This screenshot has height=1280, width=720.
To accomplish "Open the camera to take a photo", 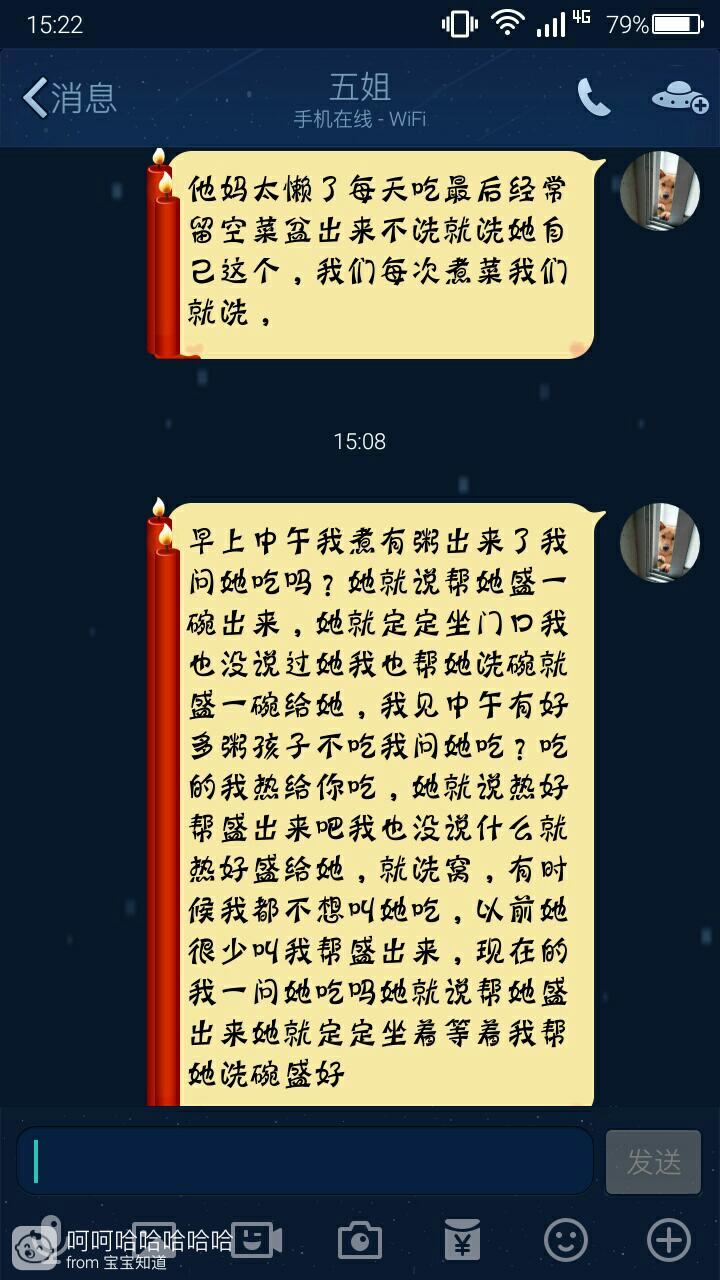I will [360, 1241].
